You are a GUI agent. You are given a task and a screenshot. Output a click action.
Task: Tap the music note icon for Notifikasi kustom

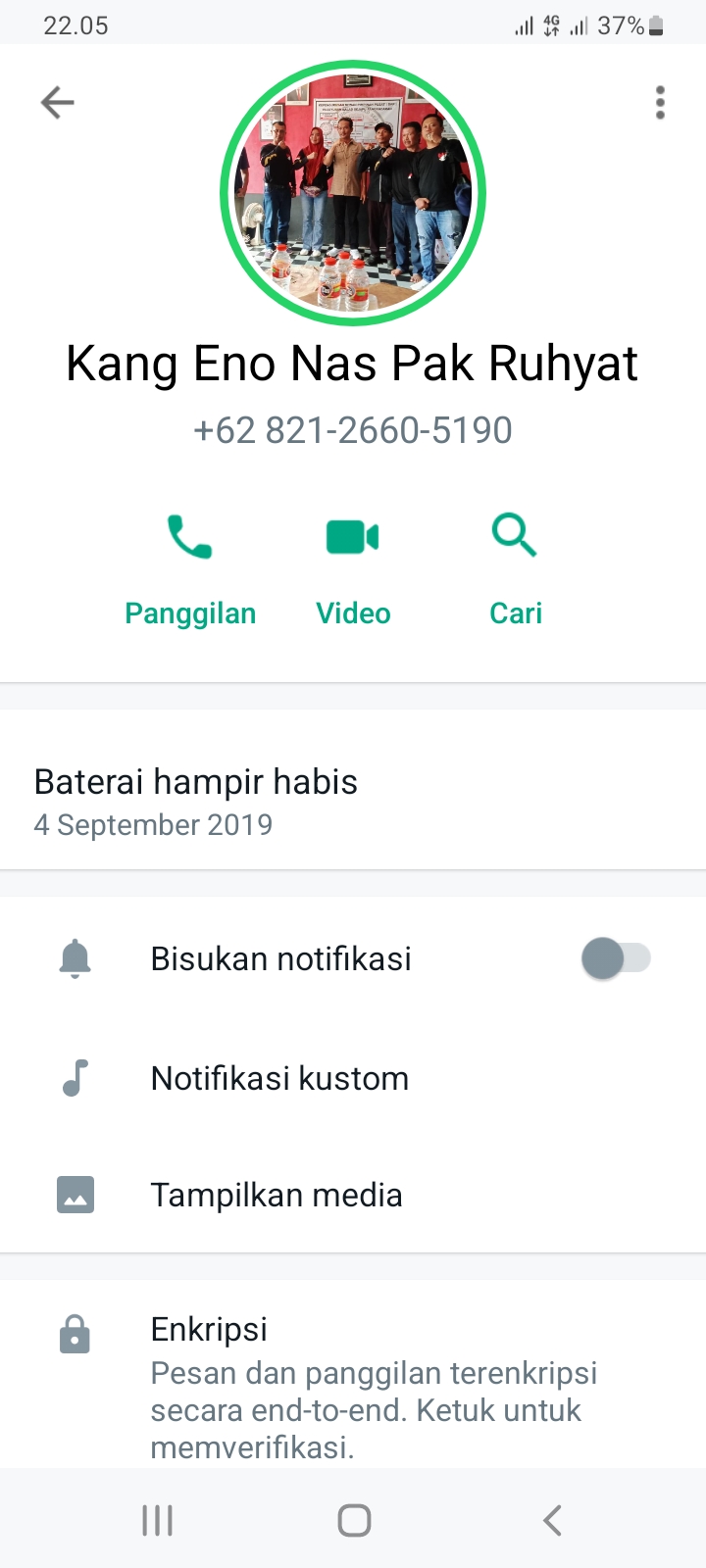click(x=75, y=1078)
